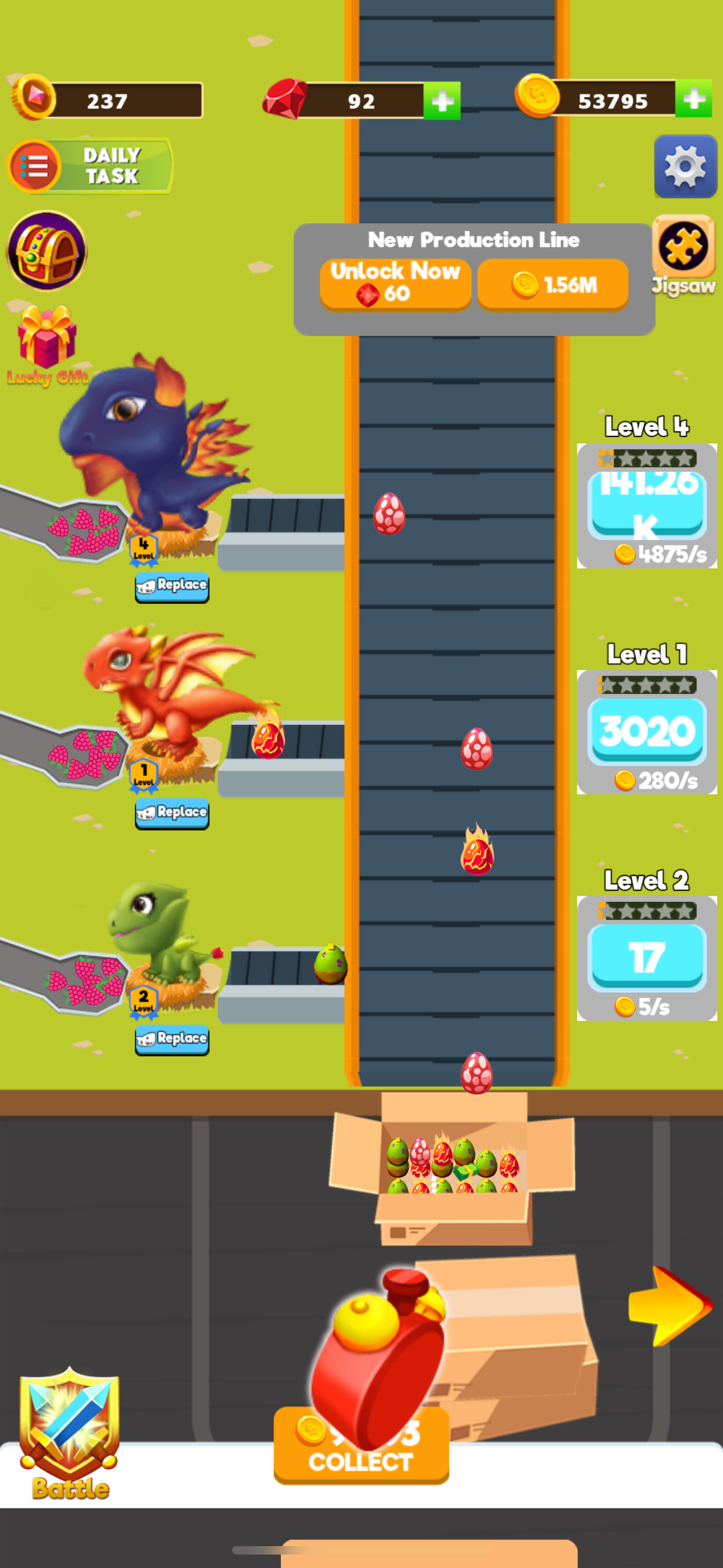Open the settings gear
The image size is (723, 1568).
click(x=685, y=166)
